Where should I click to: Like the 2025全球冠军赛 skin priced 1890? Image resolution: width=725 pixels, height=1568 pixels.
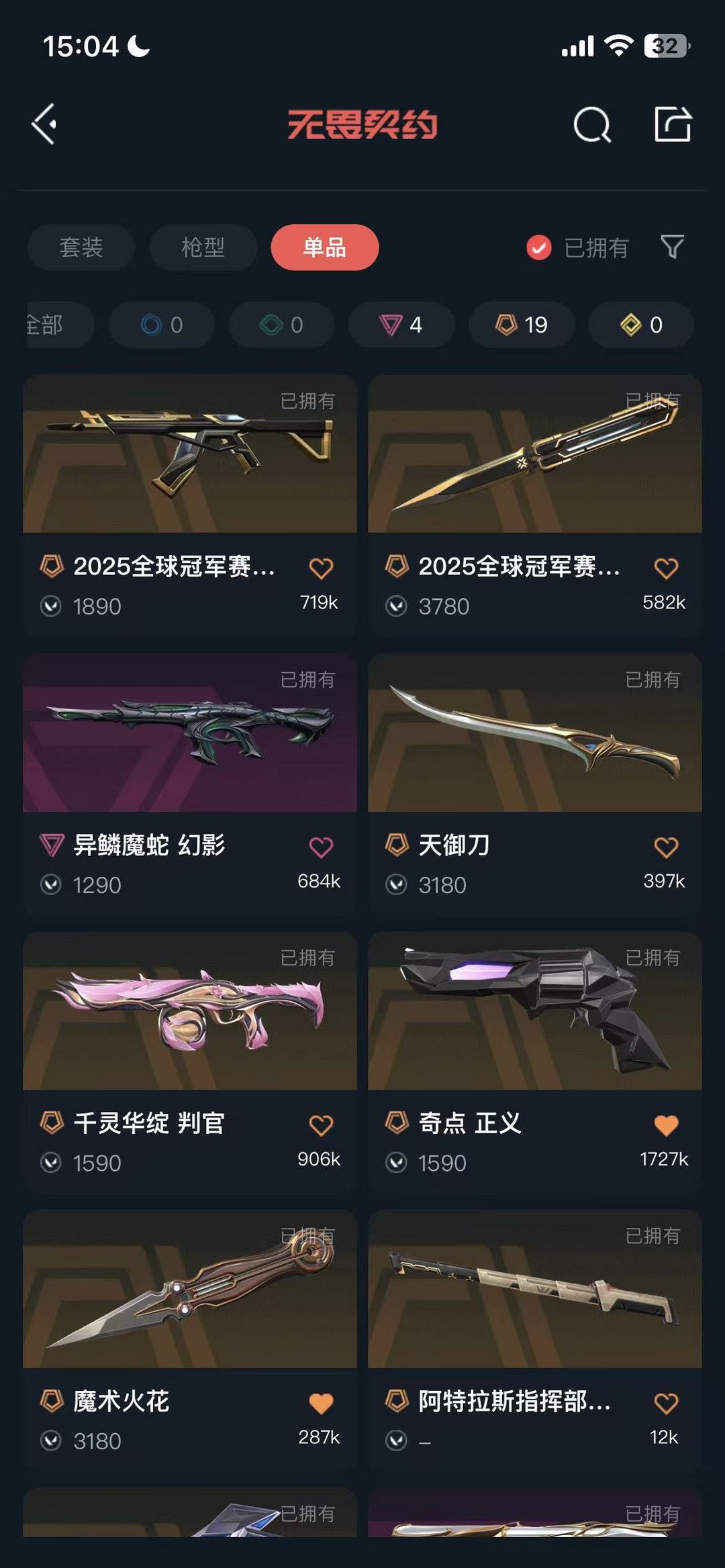(321, 568)
